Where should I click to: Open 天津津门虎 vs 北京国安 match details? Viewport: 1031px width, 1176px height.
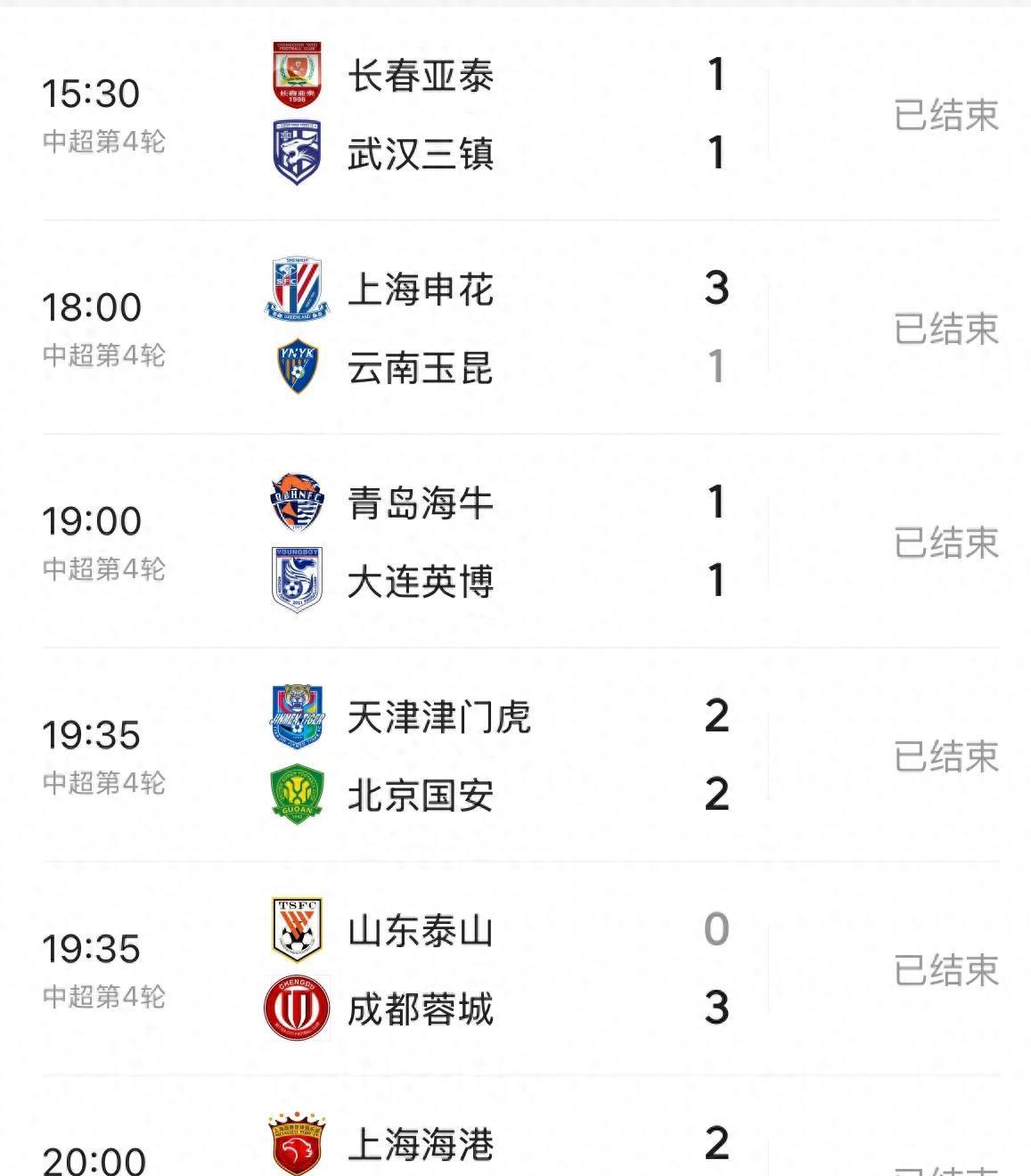tap(517, 755)
